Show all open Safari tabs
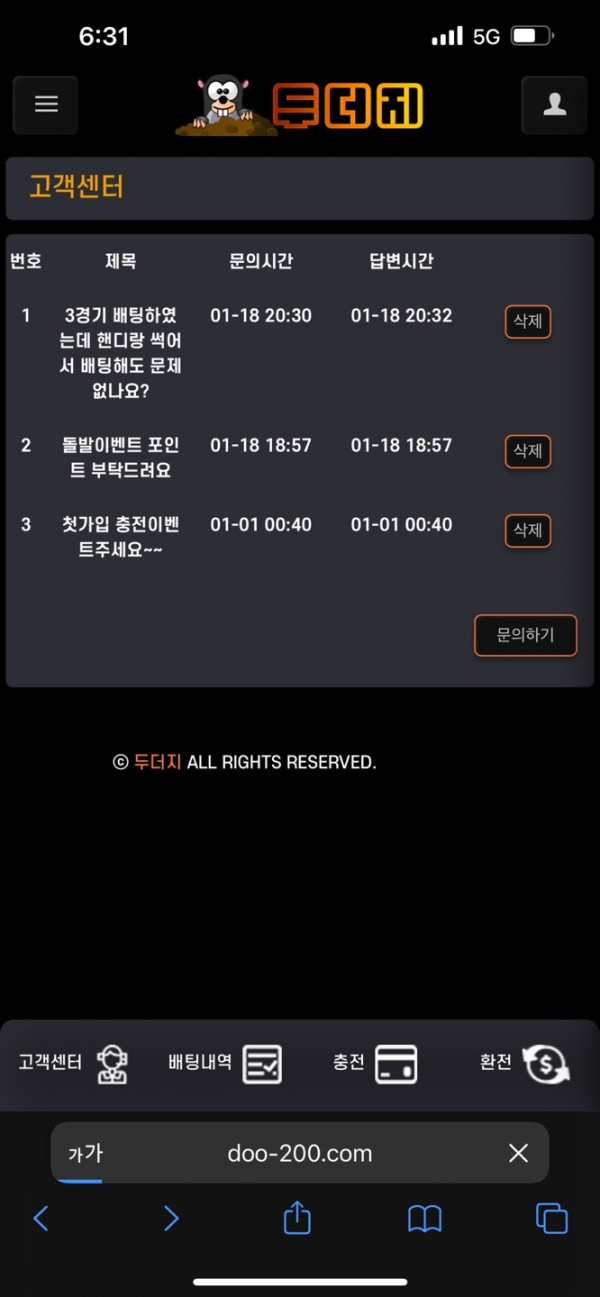Viewport: 600px width, 1297px height. point(552,1217)
